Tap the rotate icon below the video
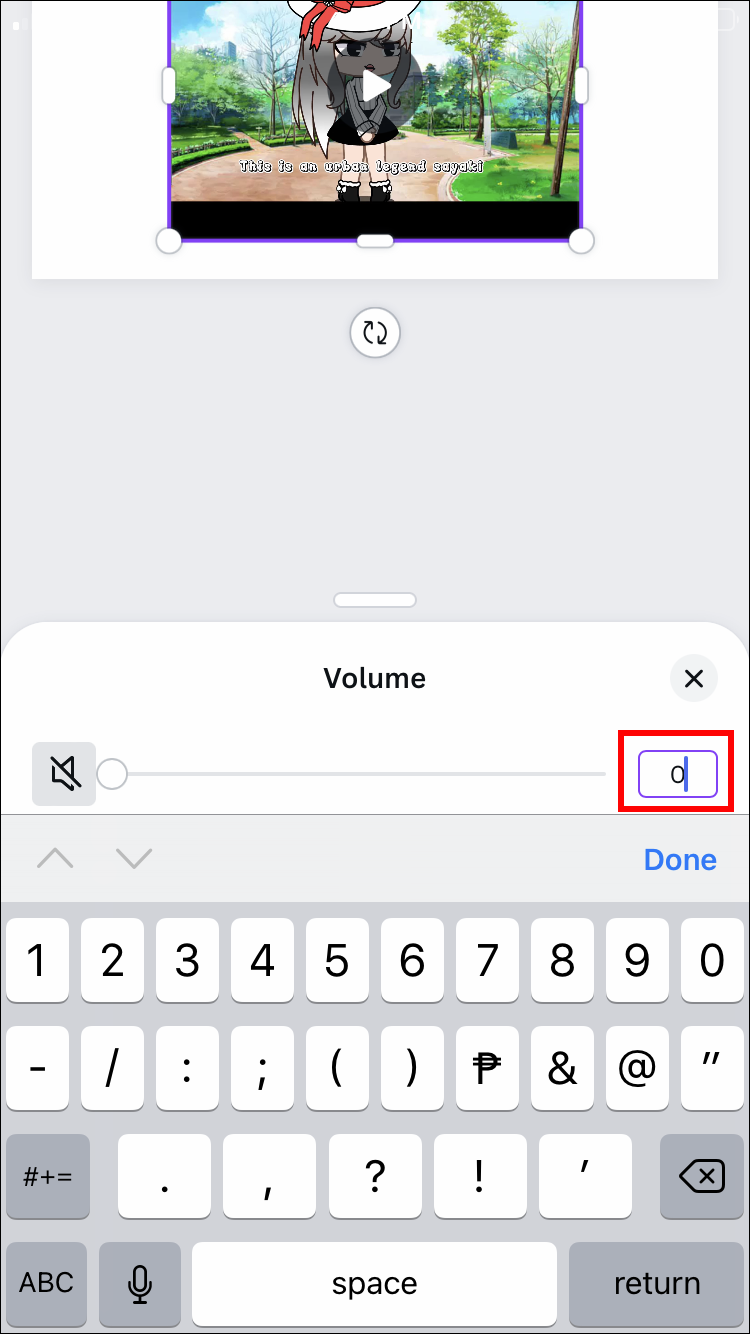The width and height of the screenshot is (750, 1334). pos(375,333)
